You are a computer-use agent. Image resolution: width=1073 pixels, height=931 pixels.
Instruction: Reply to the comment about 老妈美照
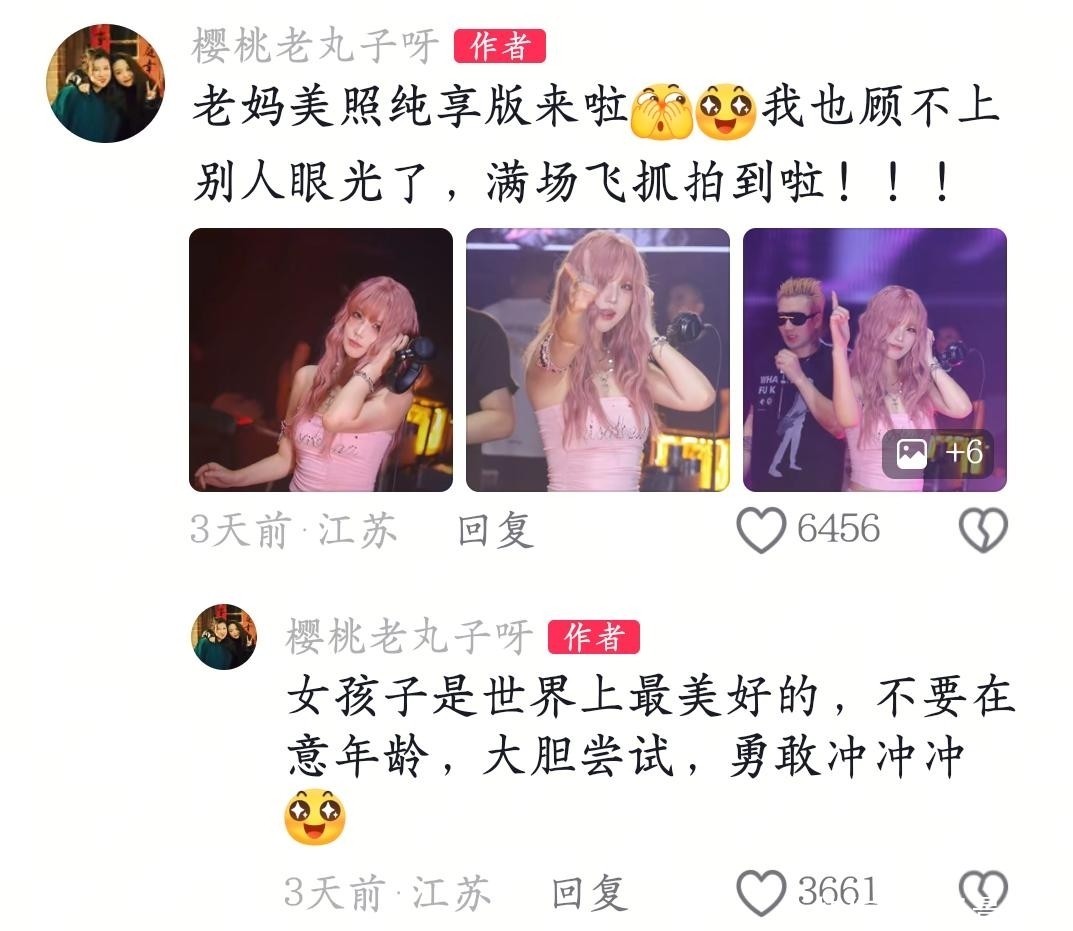(496, 531)
